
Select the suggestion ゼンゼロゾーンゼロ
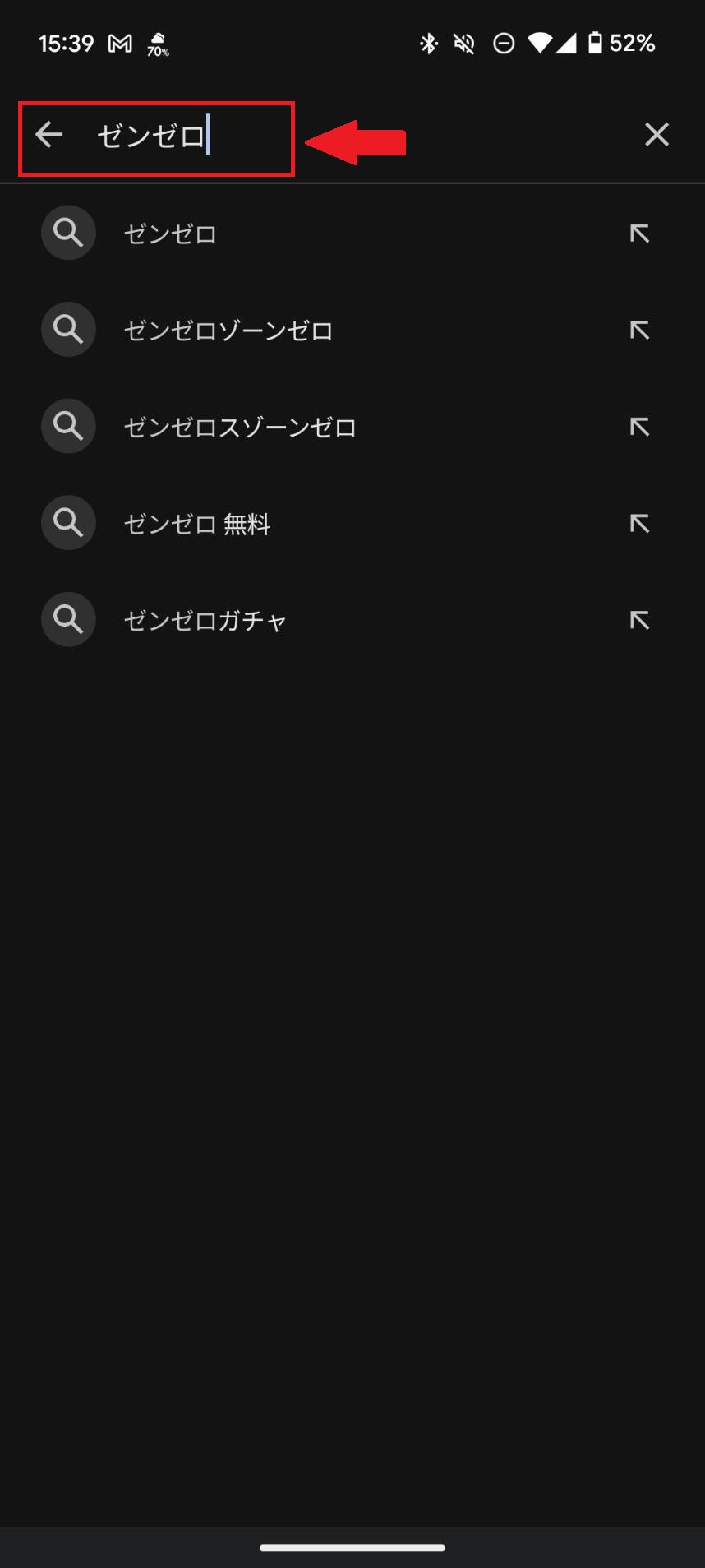[x=352, y=330]
